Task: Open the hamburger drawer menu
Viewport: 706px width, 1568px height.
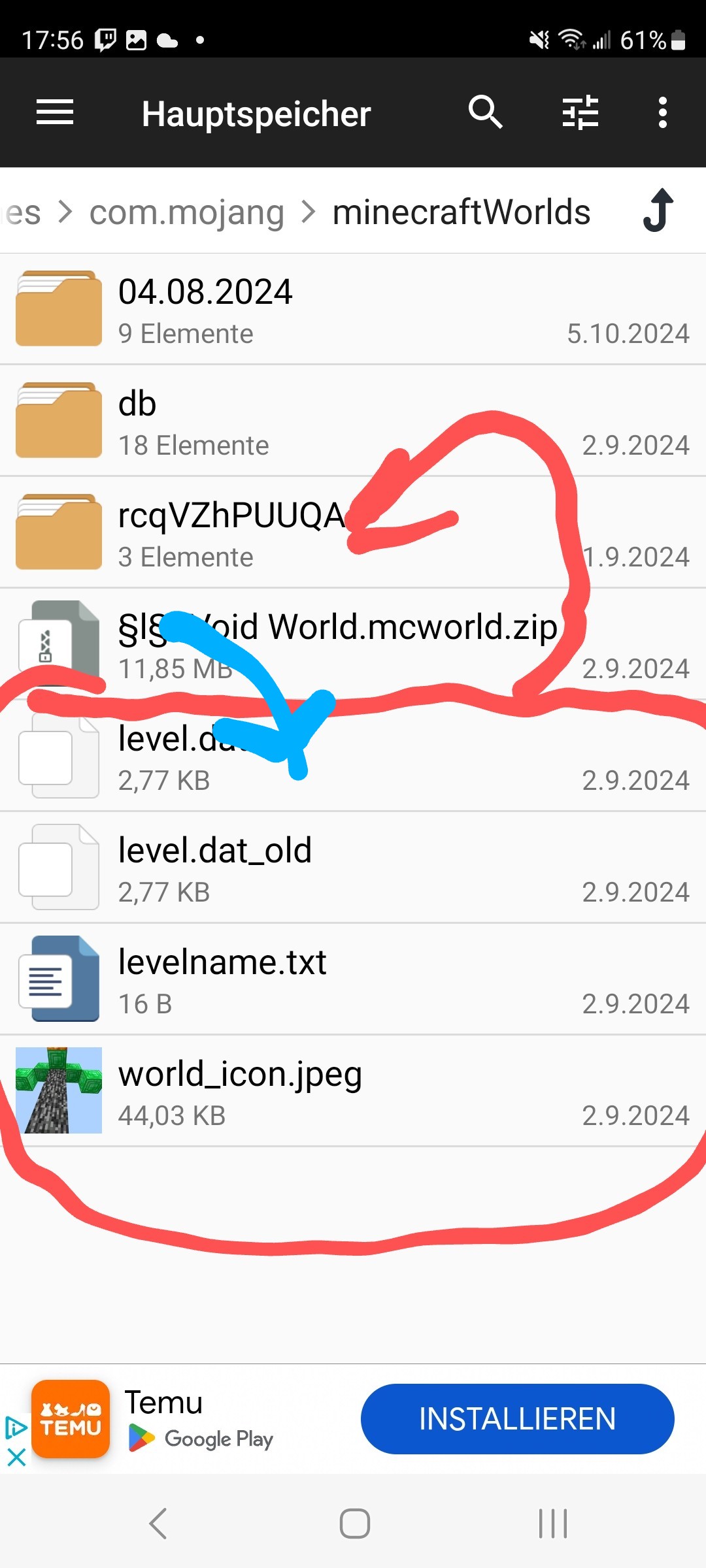Action: click(x=55, y=112)
